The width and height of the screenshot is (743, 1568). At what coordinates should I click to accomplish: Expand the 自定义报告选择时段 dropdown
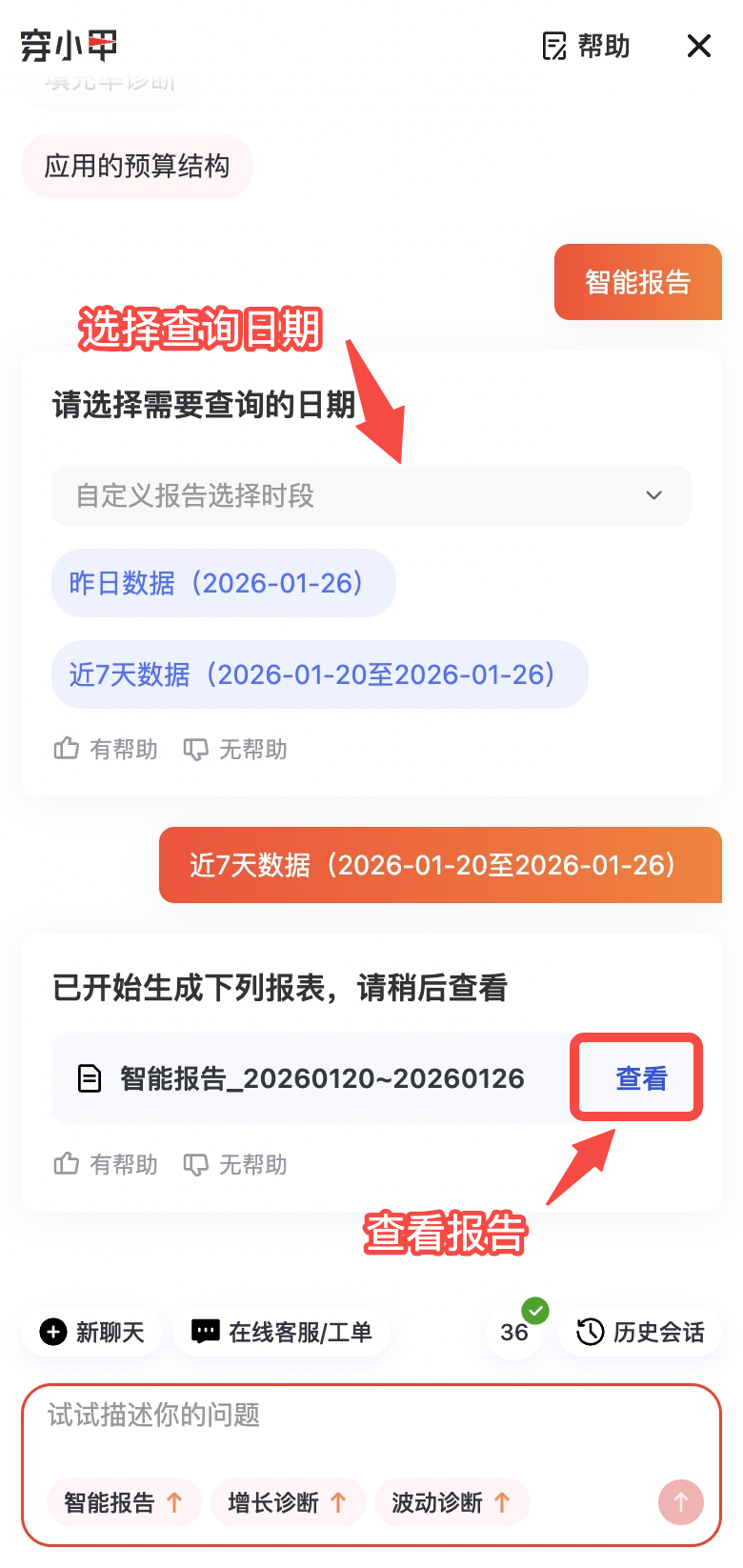click(371, 495)
